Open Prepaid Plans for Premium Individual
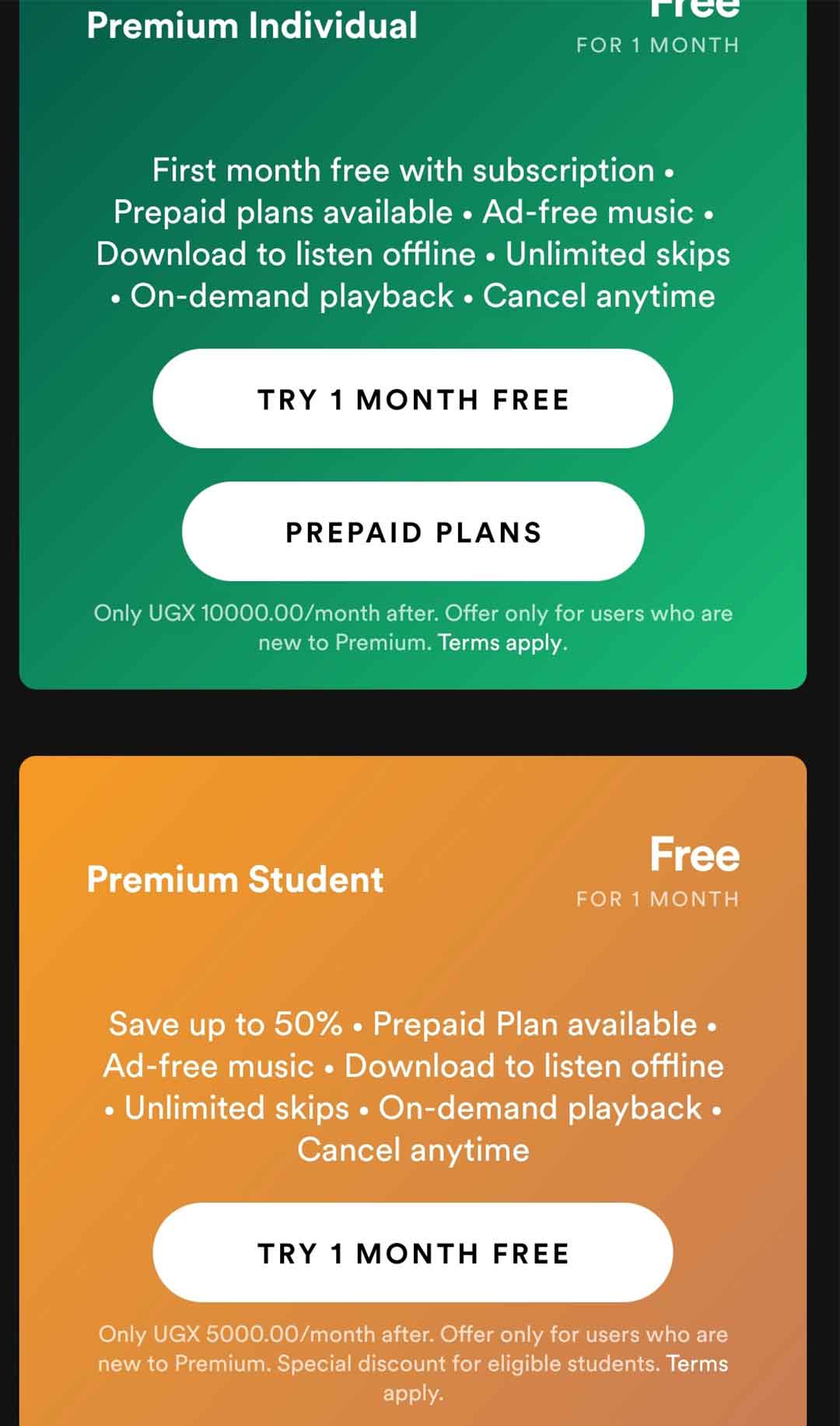The image size is (840, 1426). tap(413, 531)
